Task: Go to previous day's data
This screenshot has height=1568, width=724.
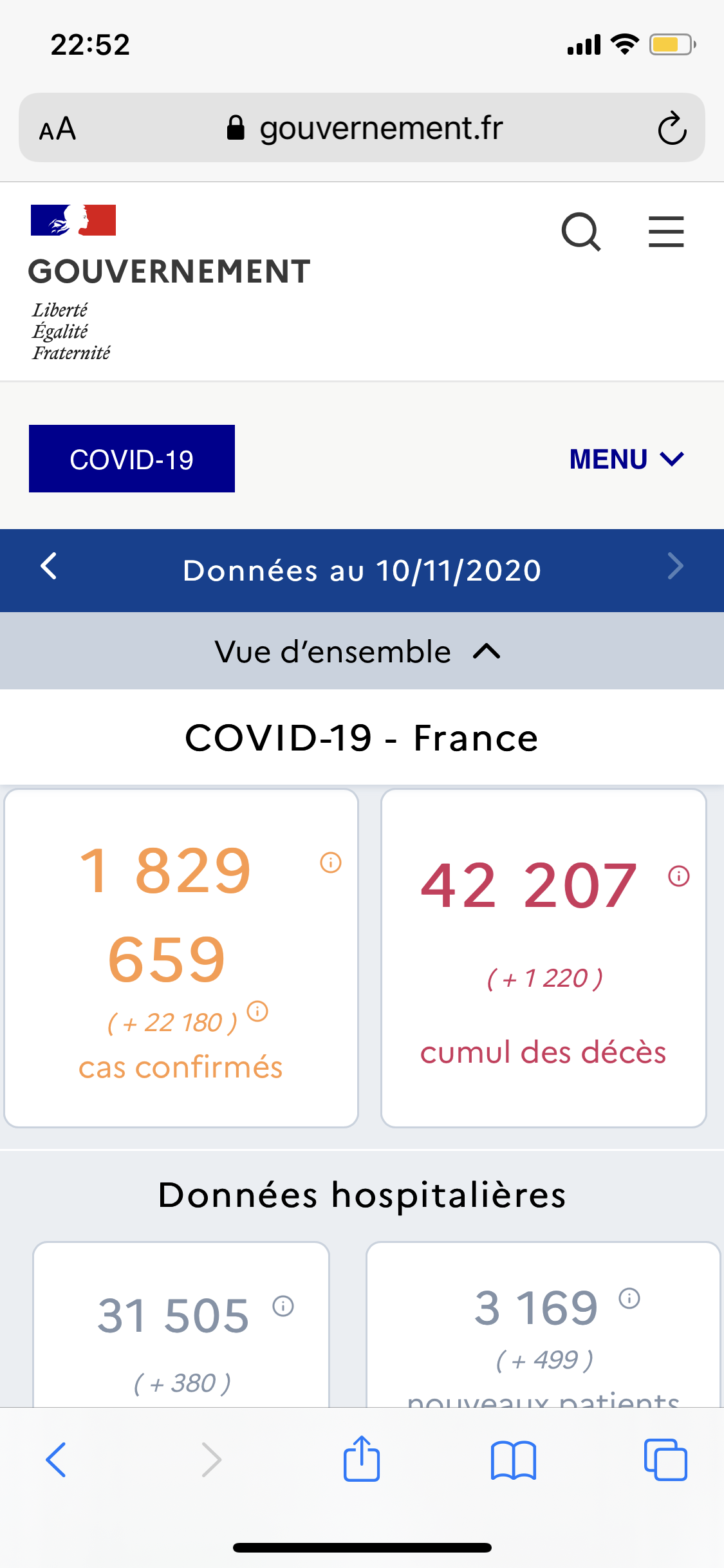Action: [x=49, y=567]
